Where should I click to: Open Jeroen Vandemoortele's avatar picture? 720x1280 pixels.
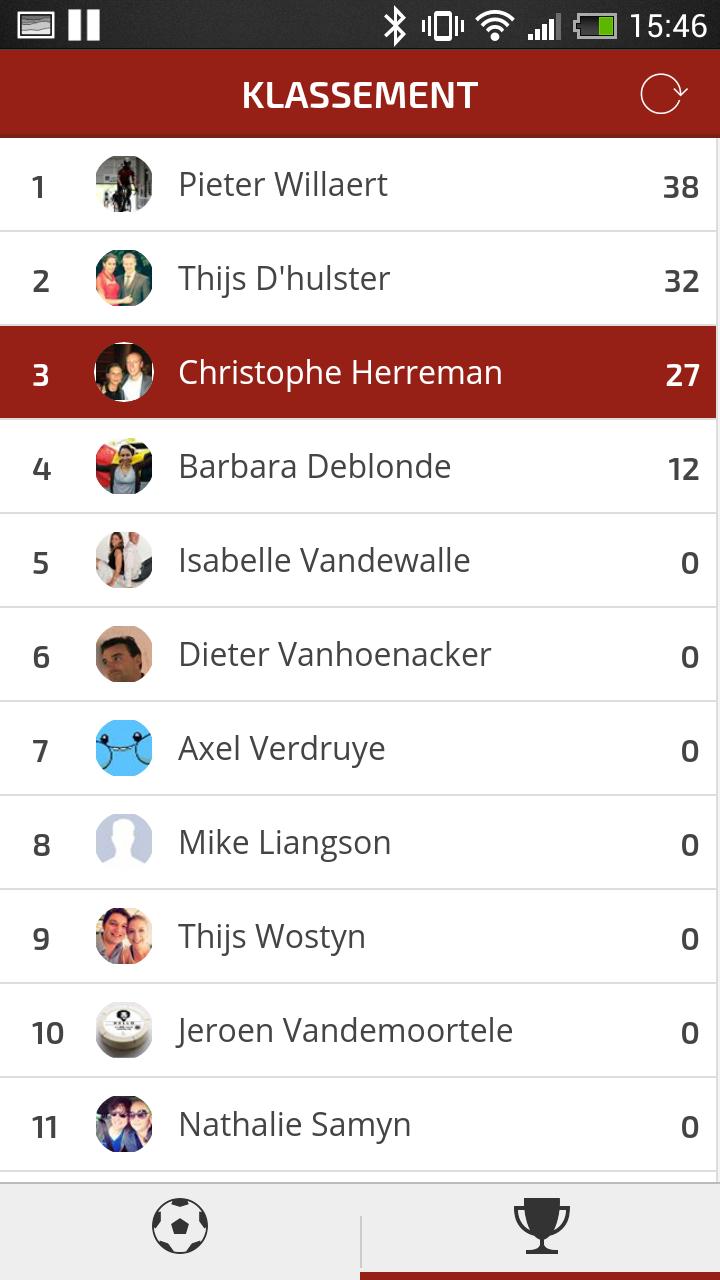(x=123, y=1030)
